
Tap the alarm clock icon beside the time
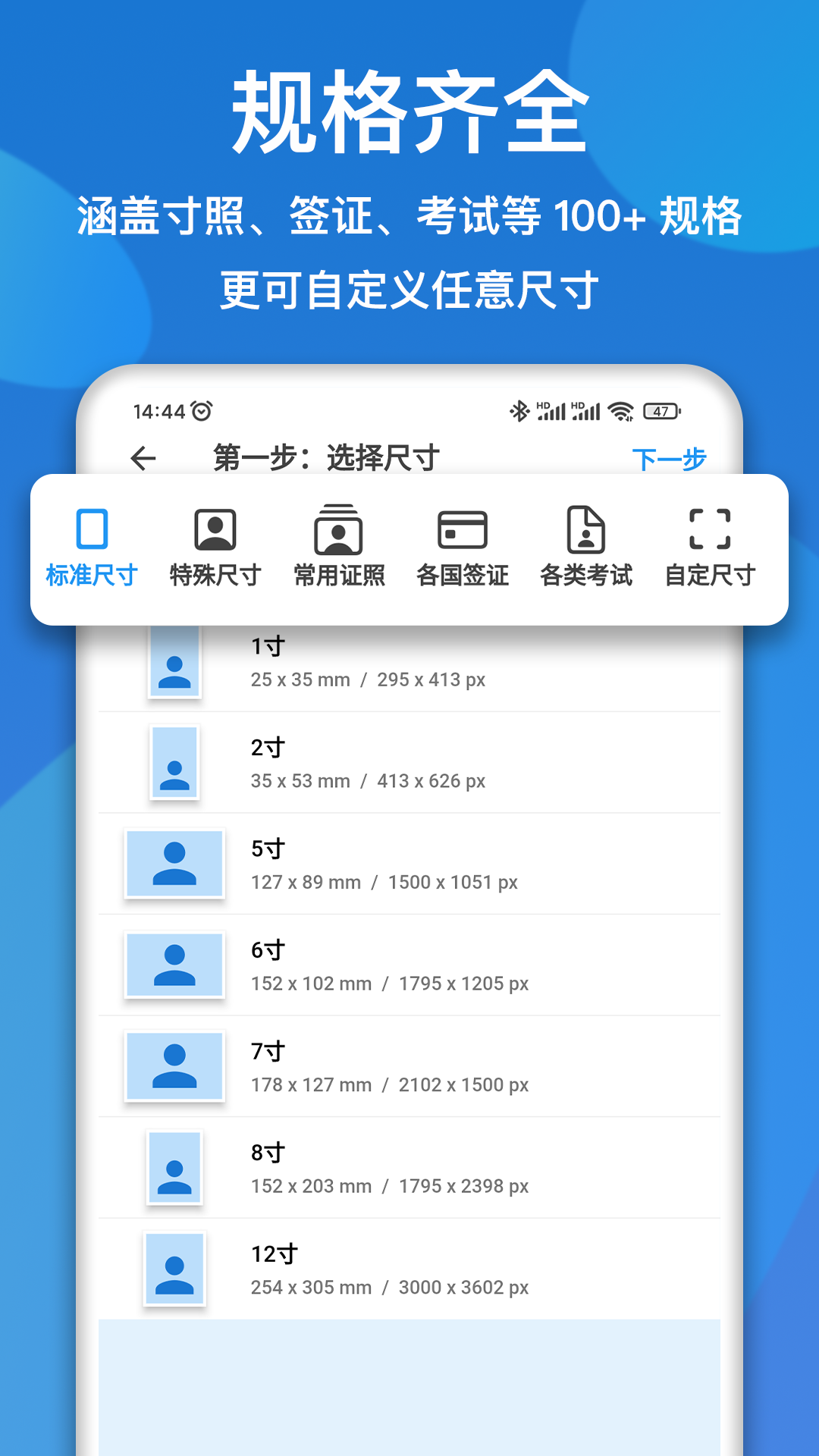(196, 409)
